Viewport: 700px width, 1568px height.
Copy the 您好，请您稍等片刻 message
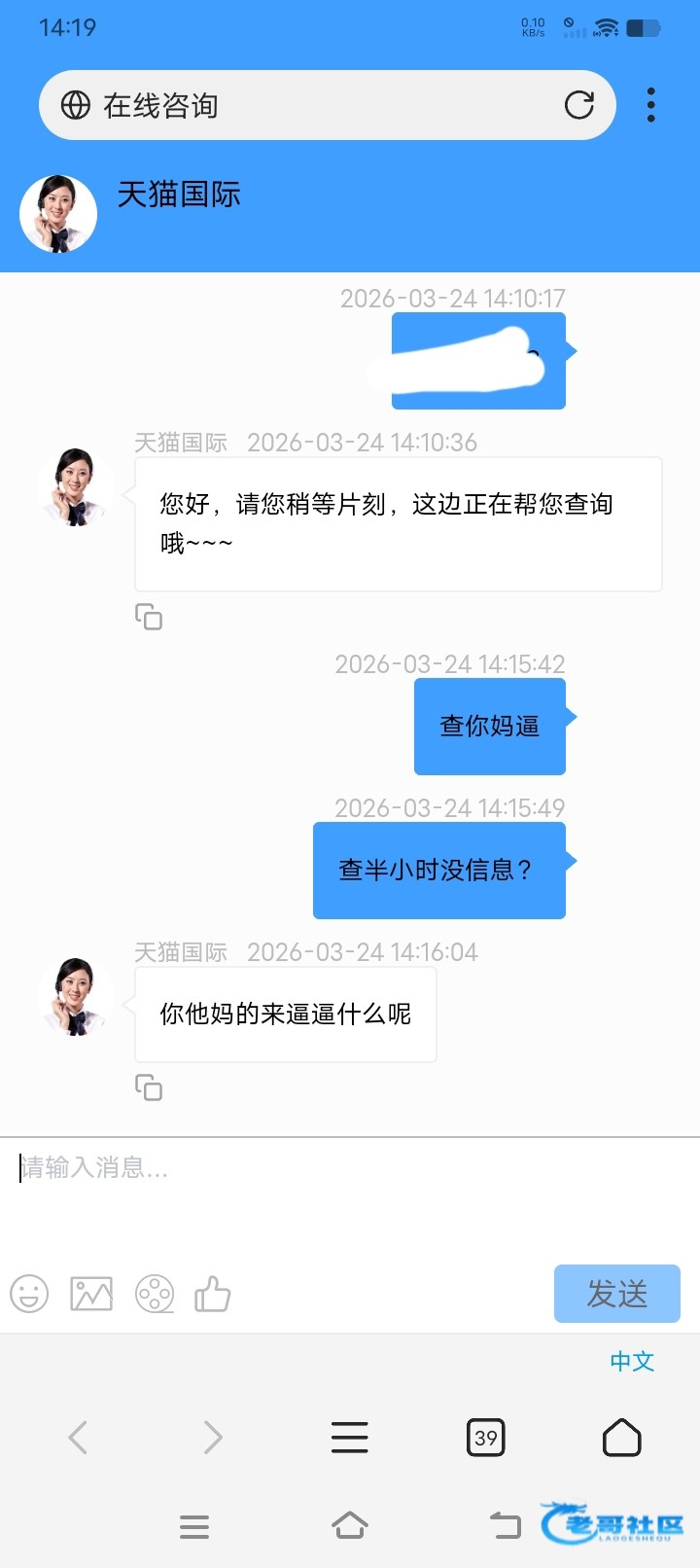coord(149,617)
